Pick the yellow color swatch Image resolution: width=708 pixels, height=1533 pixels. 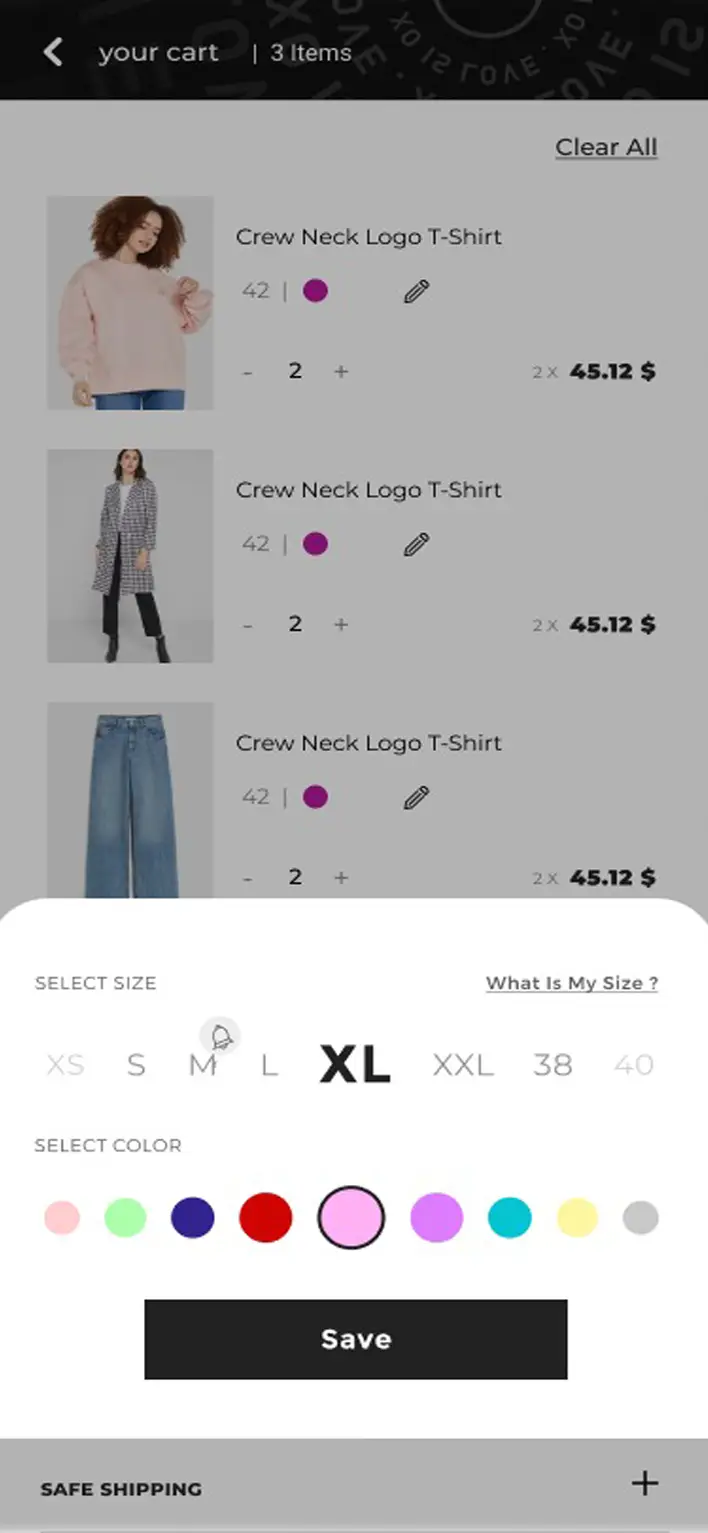[577, 1218]
